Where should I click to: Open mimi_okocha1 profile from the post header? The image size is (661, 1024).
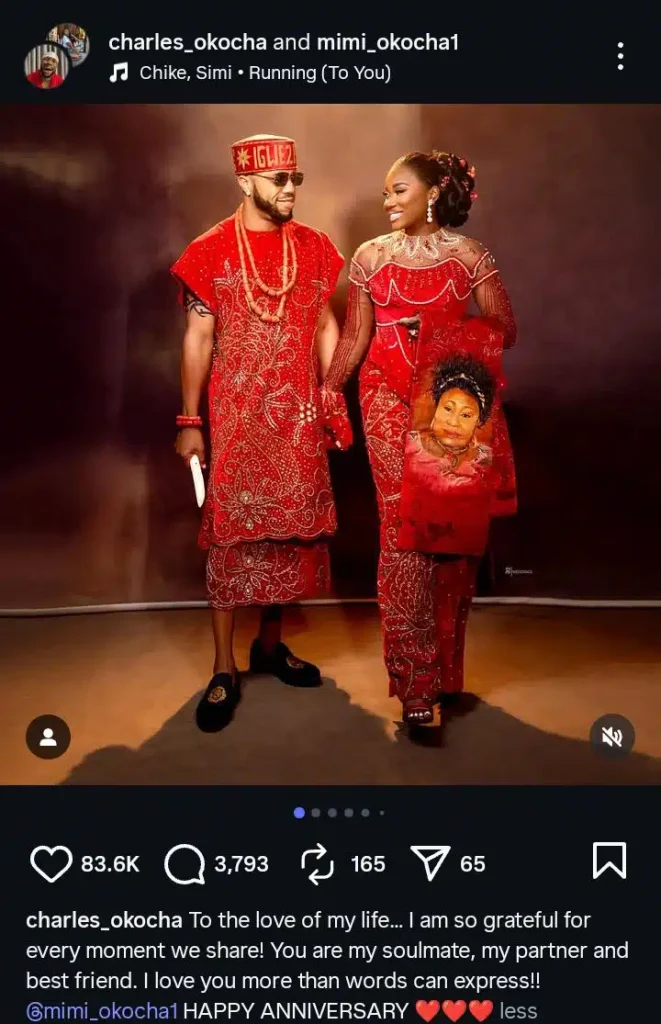[x=388, y=42]
